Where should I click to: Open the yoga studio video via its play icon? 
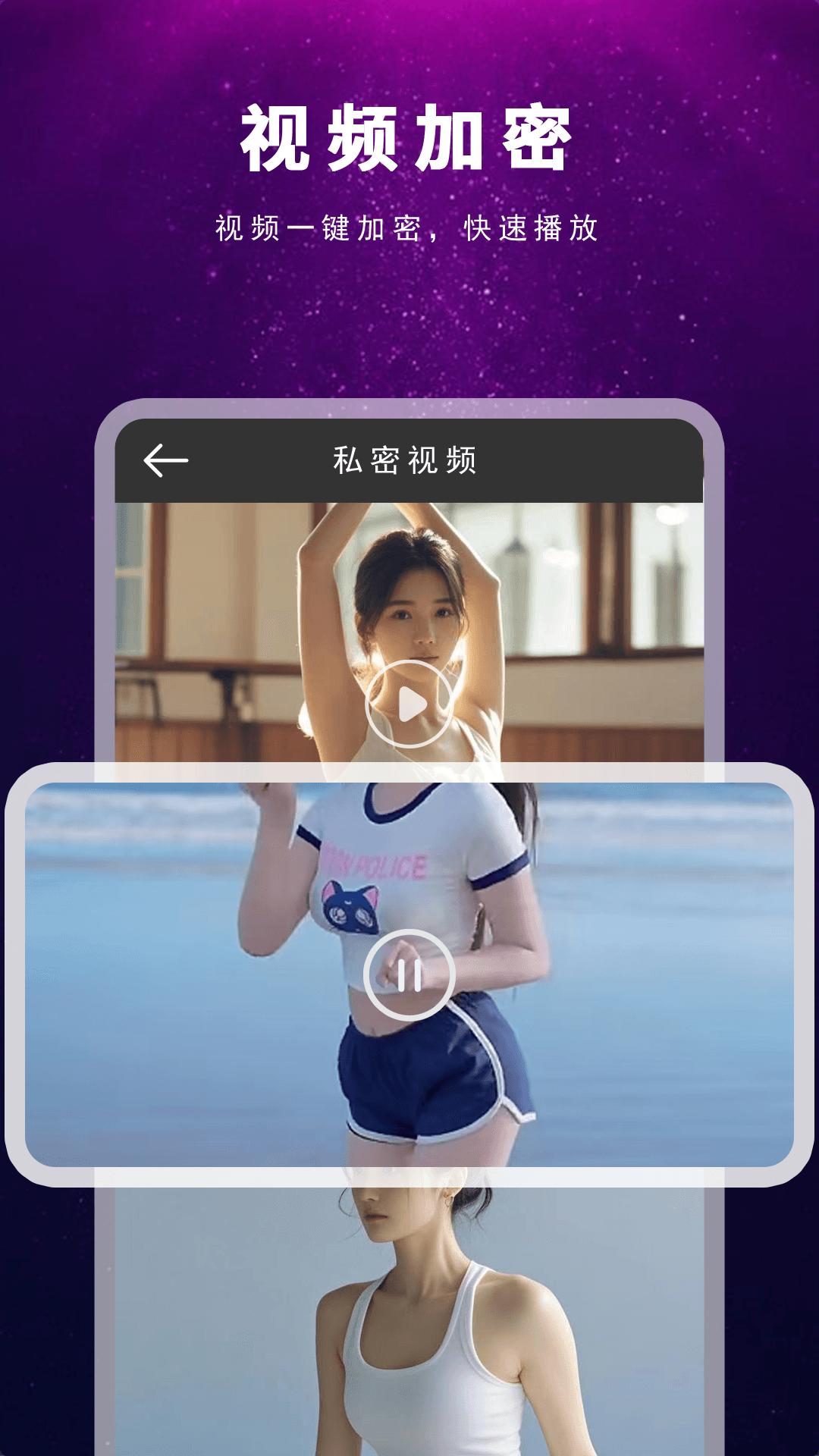pyautogui.click(x=411, y=705)
